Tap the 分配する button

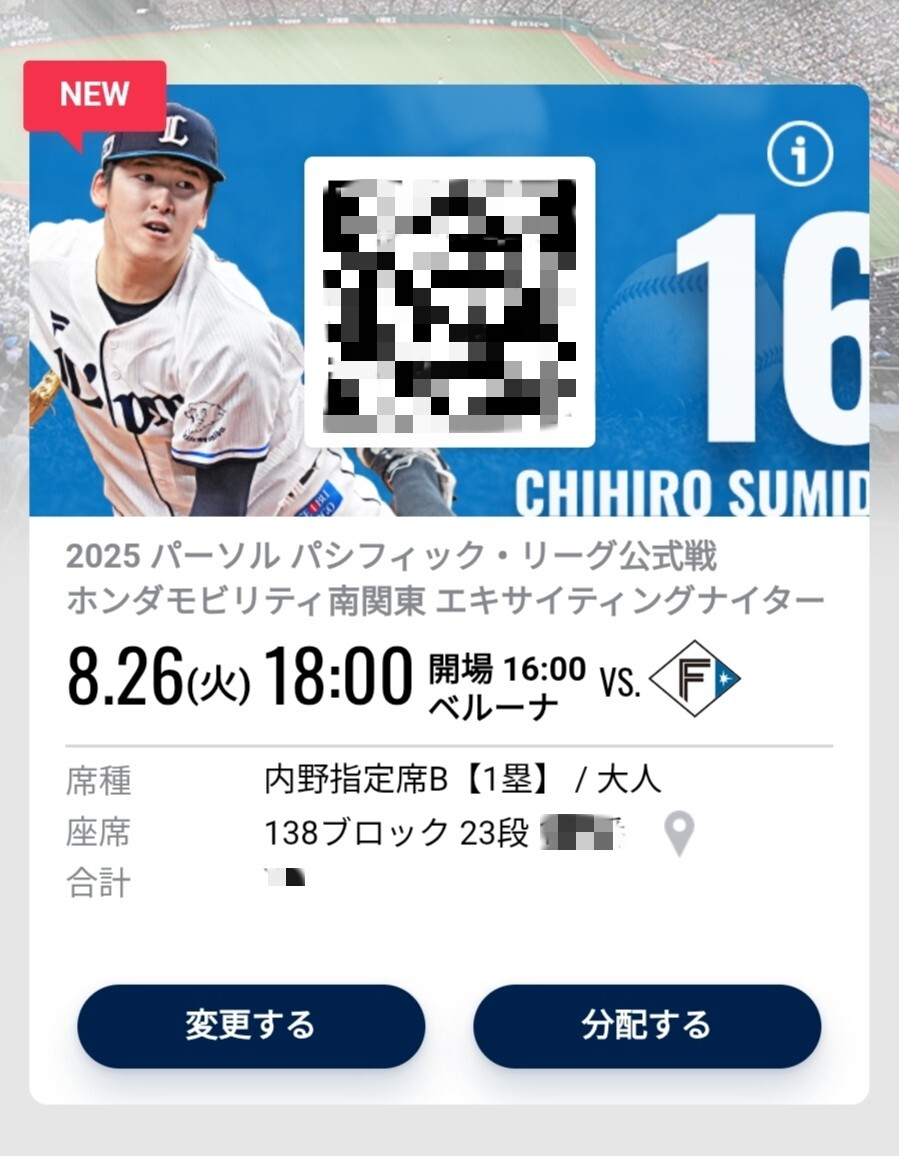pos(646,1026)
